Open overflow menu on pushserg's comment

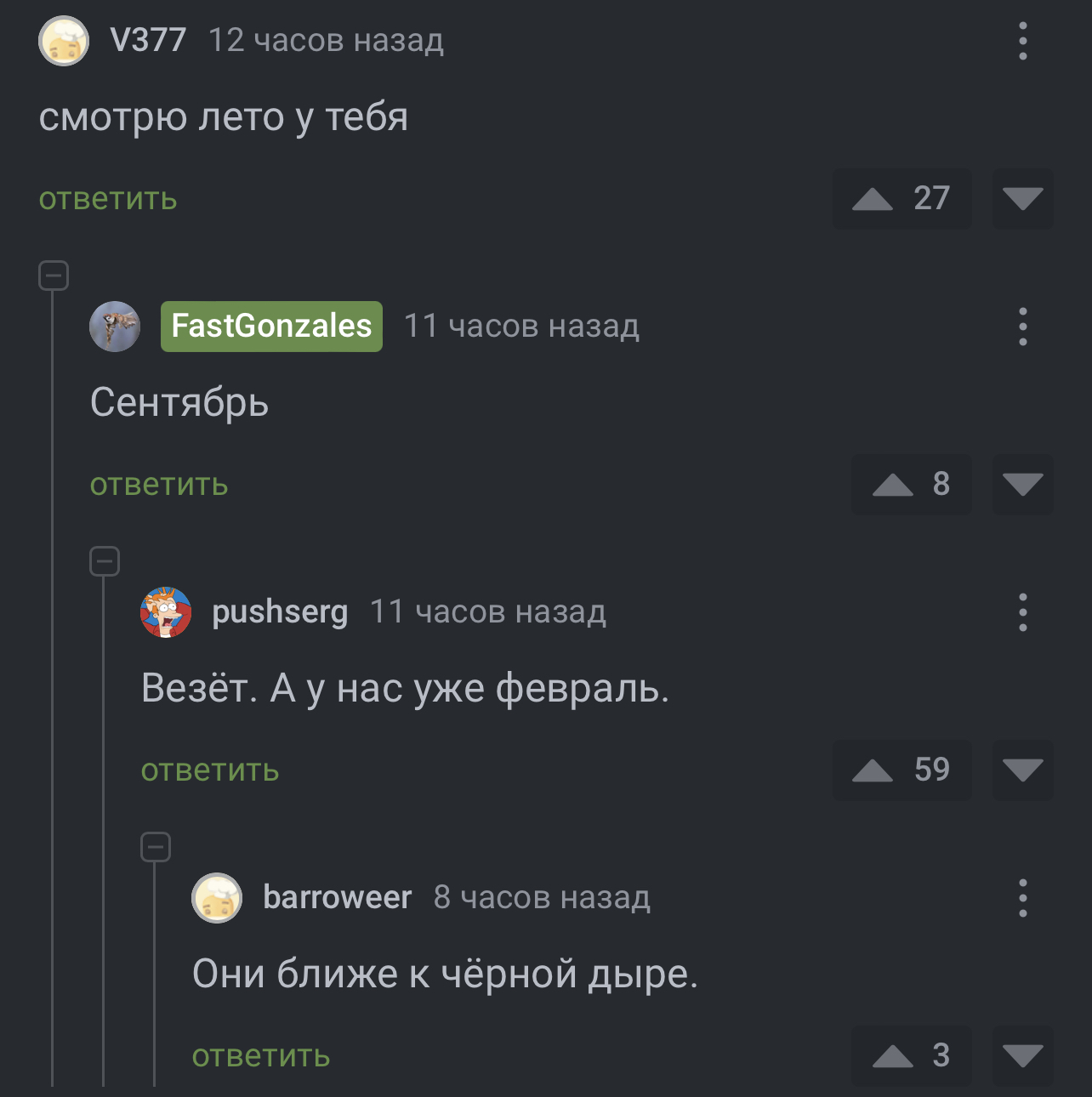tap(1022, 612)
